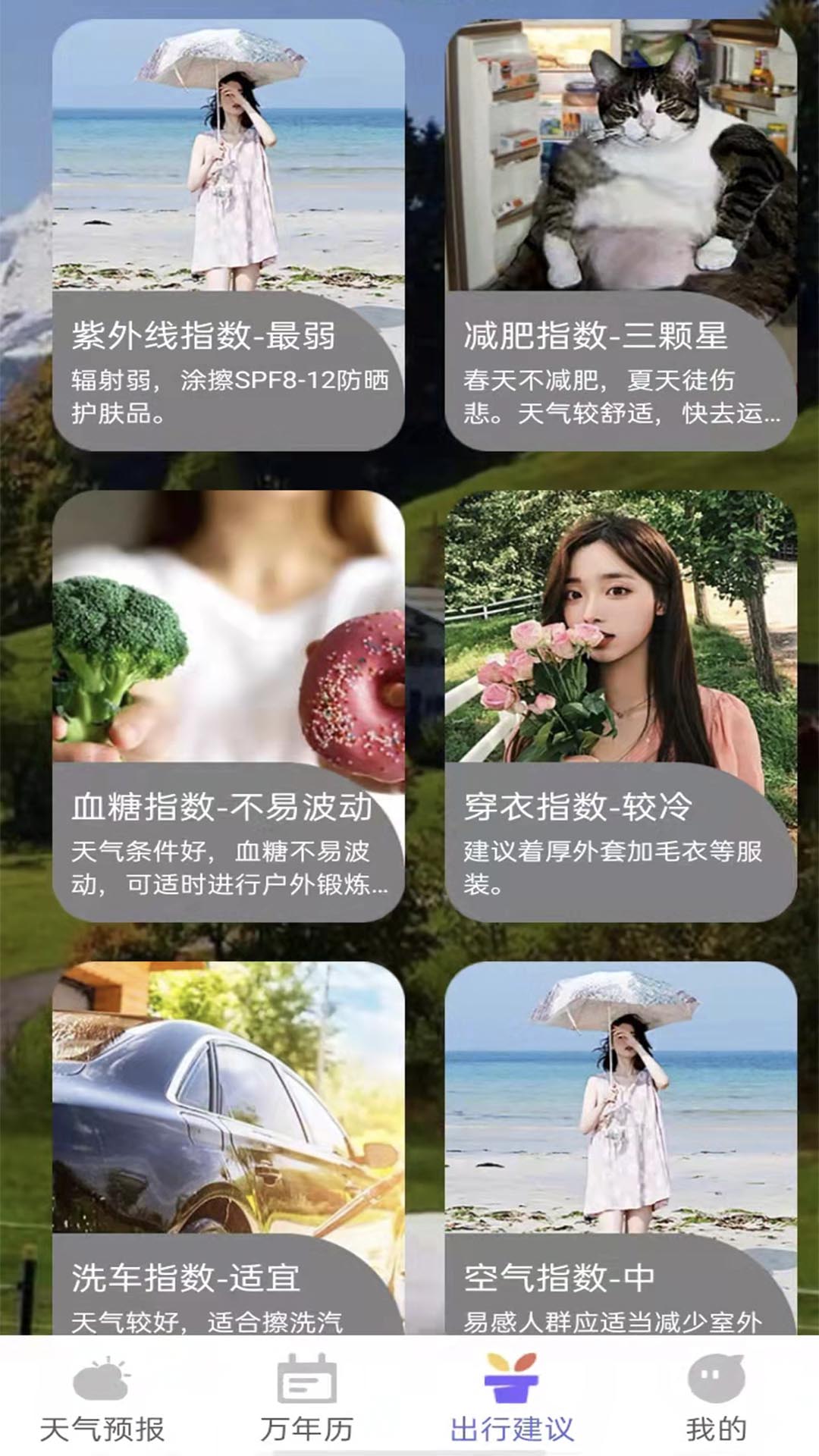Tap the 空气指数-中 card

(x=620, y=1145)
